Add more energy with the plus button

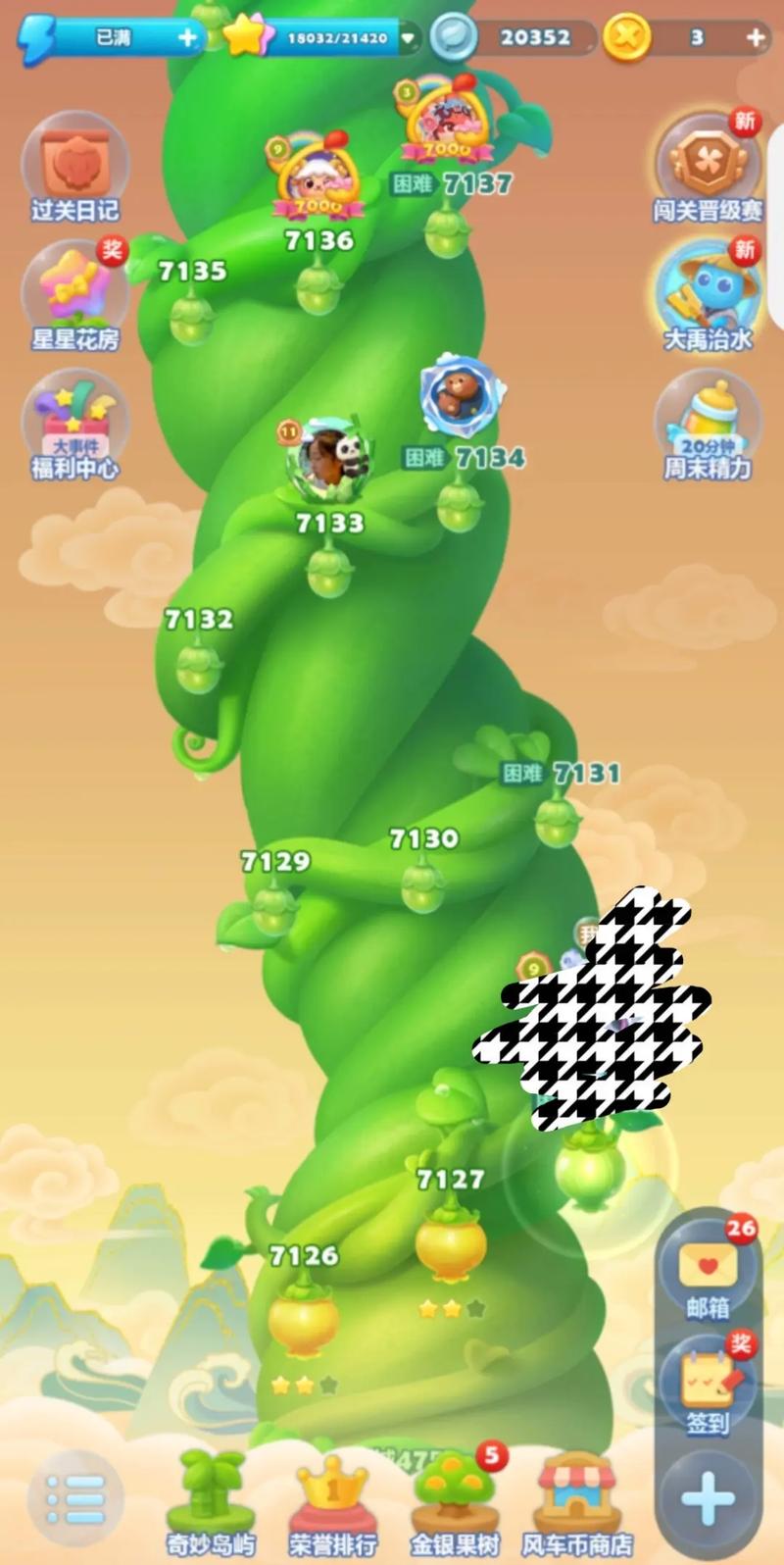pyautogui.click(x=186, y=37)
